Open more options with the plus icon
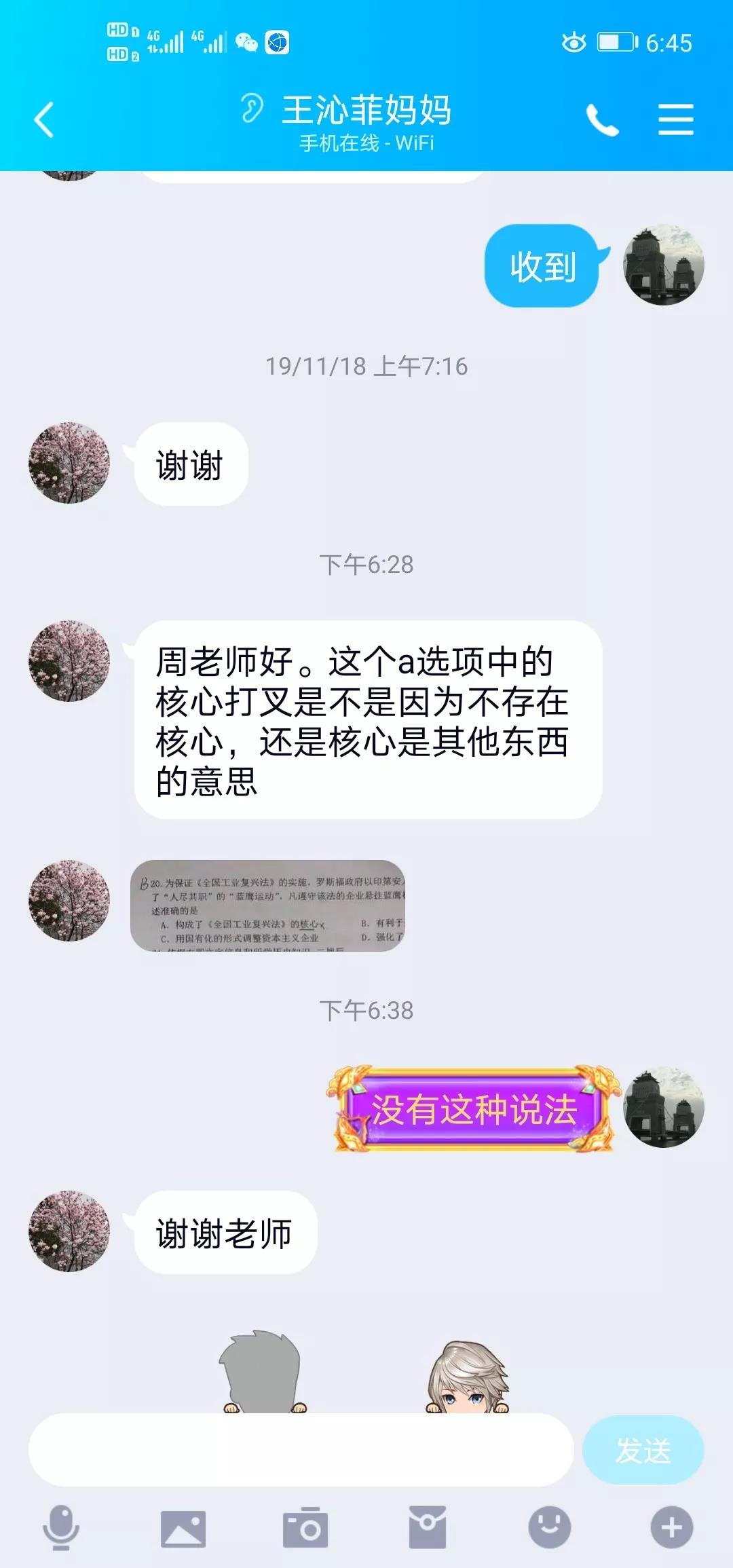The image size is (733, 1568). (x=671, y=1527)
